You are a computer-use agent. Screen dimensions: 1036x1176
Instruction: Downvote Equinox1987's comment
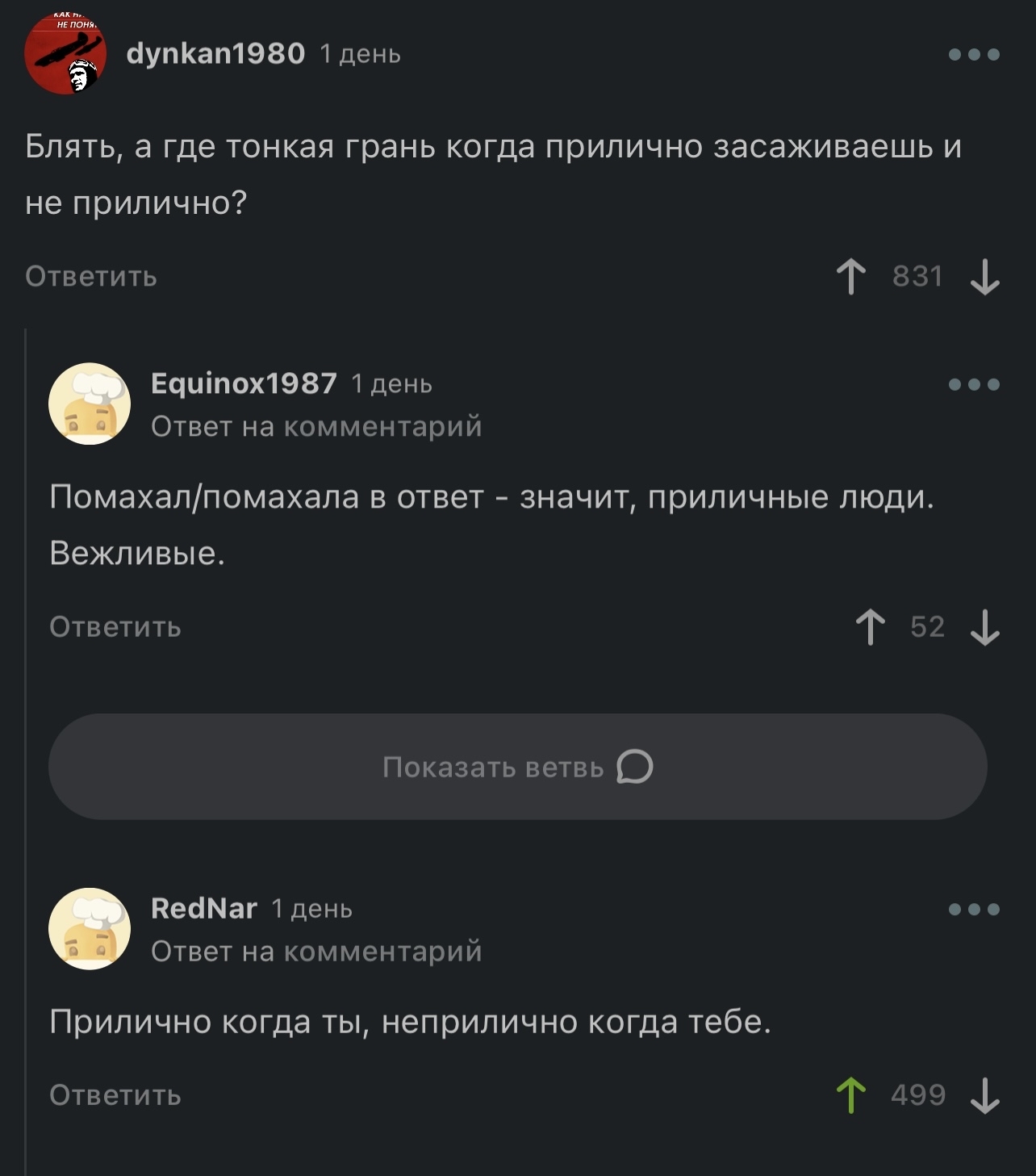[985, 626]
